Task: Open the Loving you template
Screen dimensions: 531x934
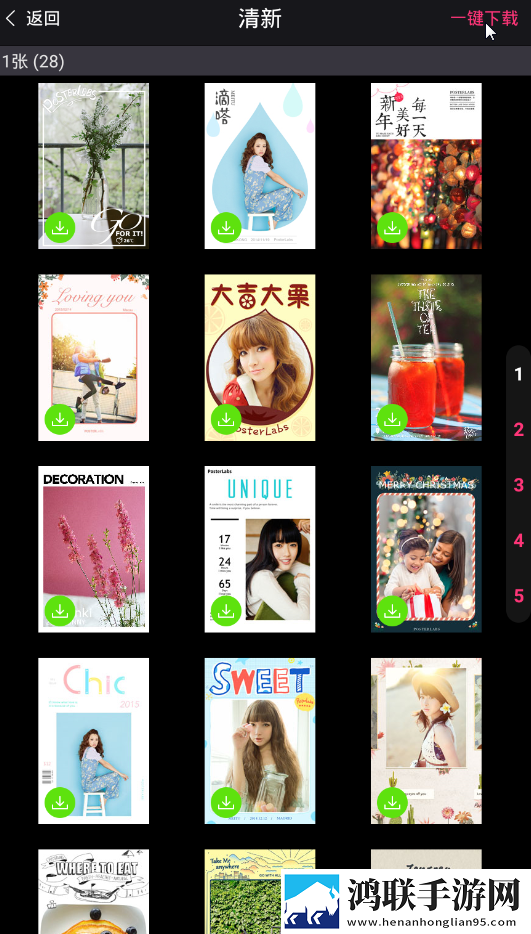Action: coord(94,357)
